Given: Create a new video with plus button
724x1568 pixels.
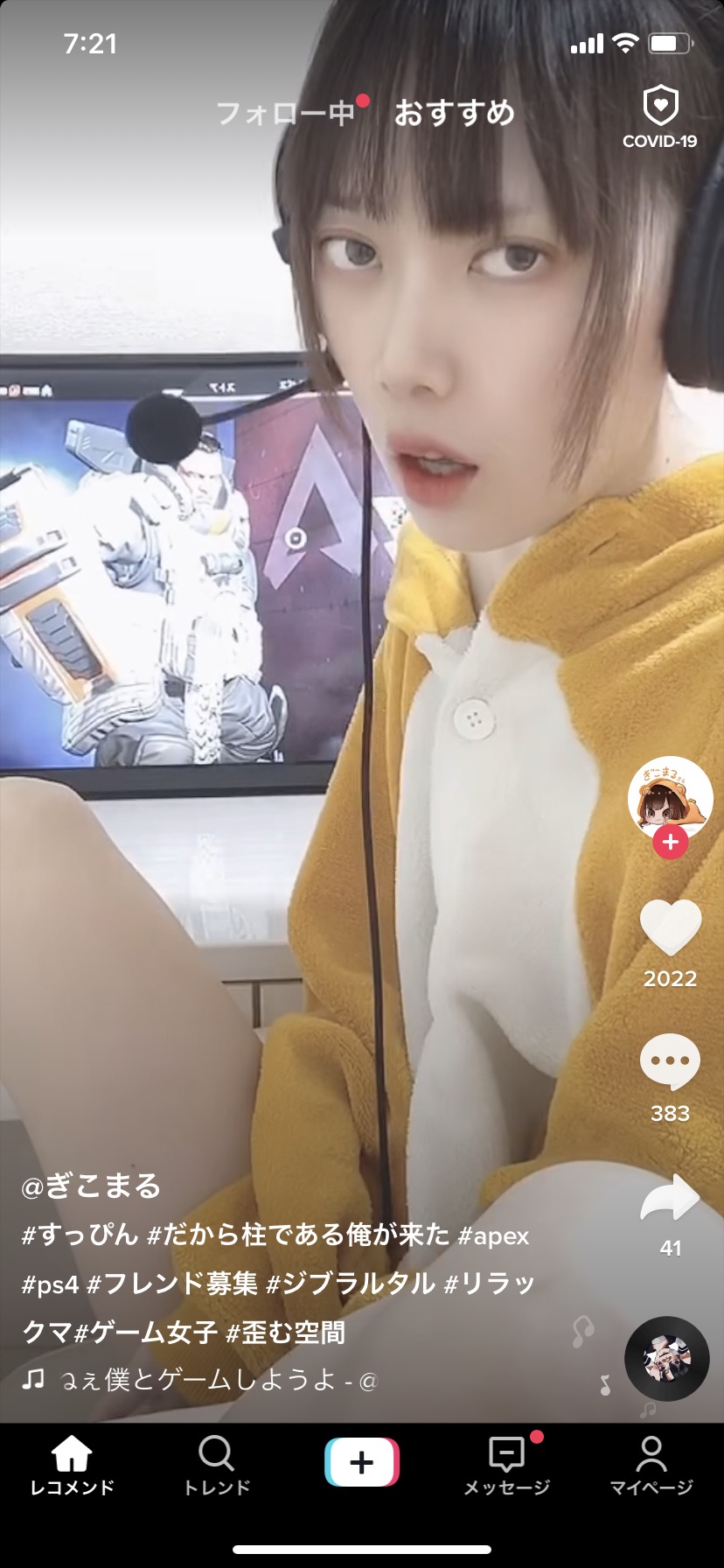Looking at the screenshot, I should click(x=362, y=1462).
